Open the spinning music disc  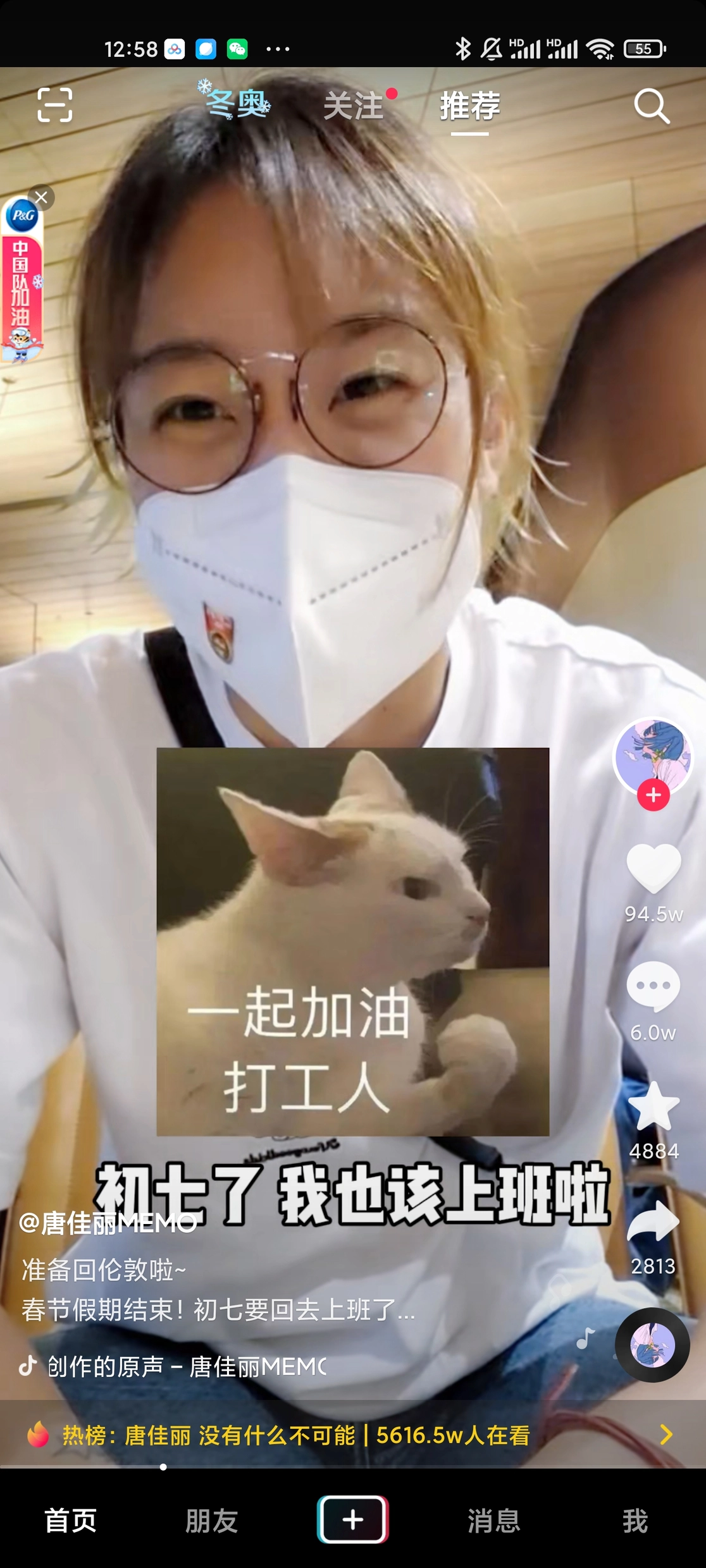[652, 1345]
